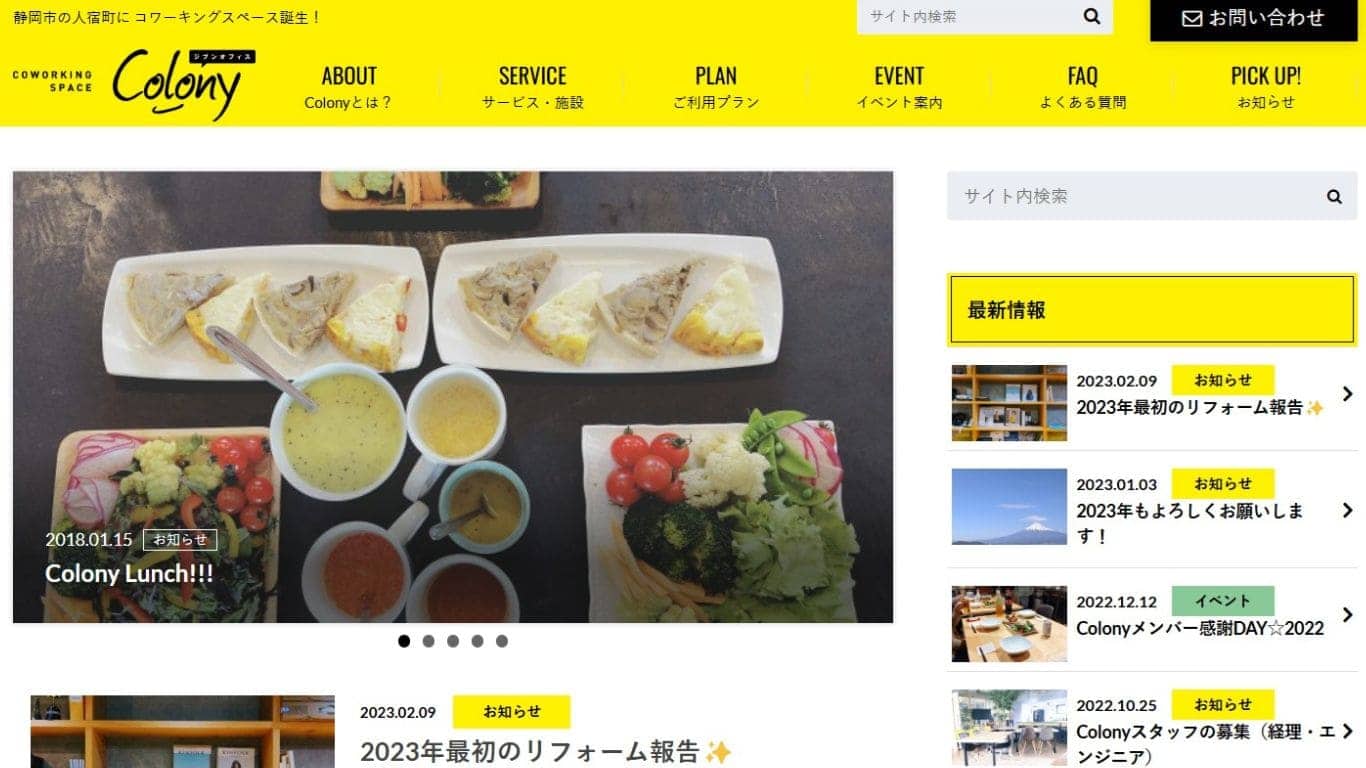Tap the header search magnifier icon
Image resolution: width=1366 pixels, height=768 pixels.
(x=1091, y=16)
